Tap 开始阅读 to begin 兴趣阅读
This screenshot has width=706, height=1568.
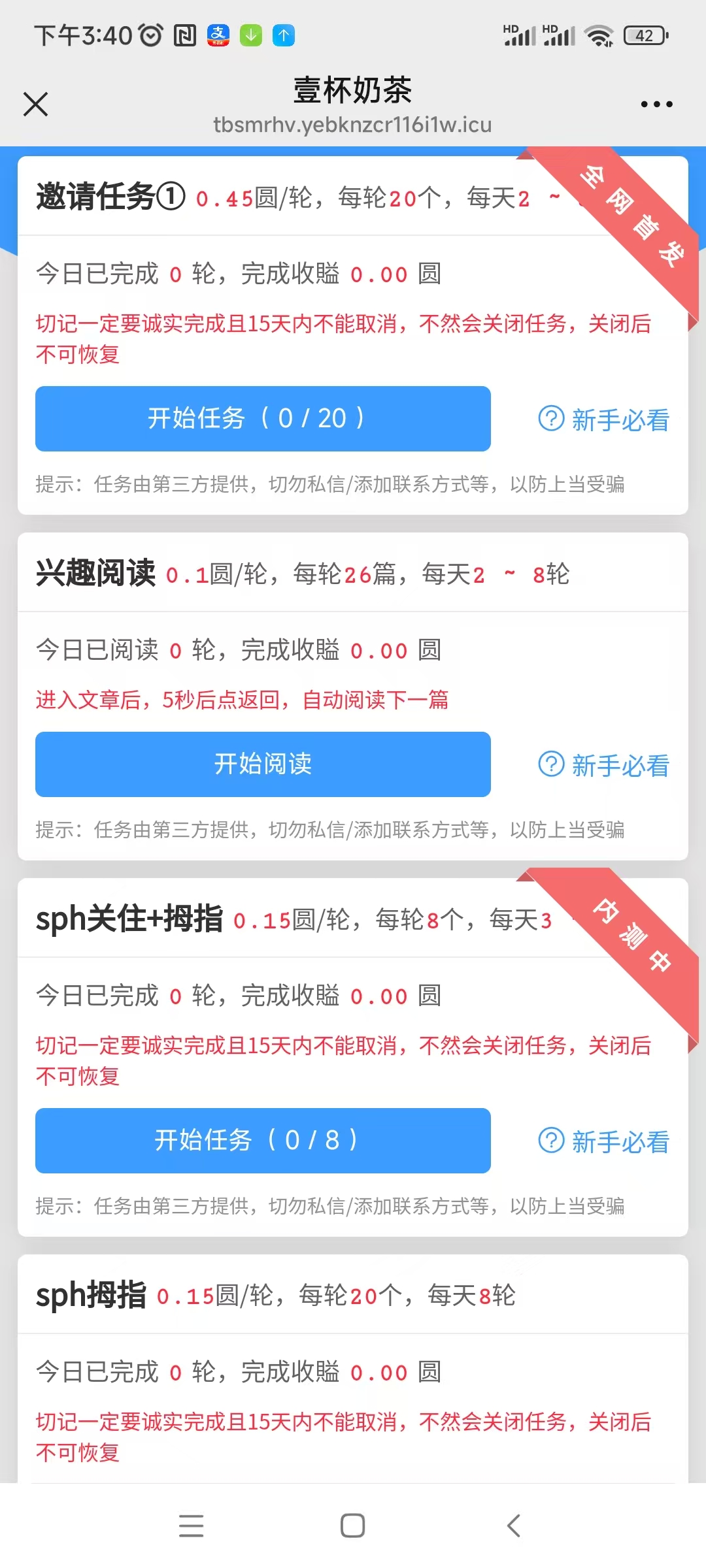coord(263,764)
